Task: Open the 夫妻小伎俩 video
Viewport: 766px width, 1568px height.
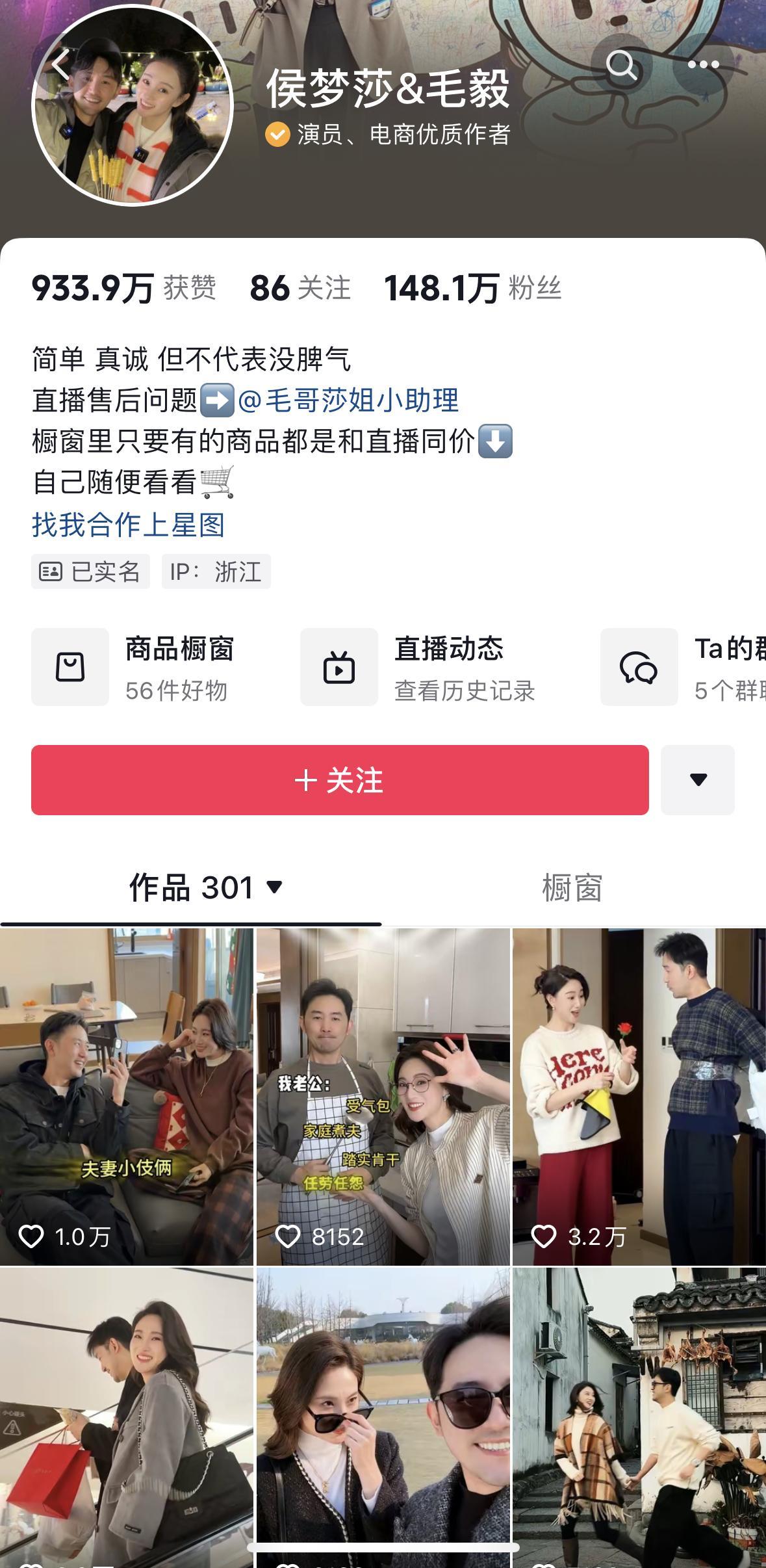Action: pyautogui.click(x=127, y=1096)
